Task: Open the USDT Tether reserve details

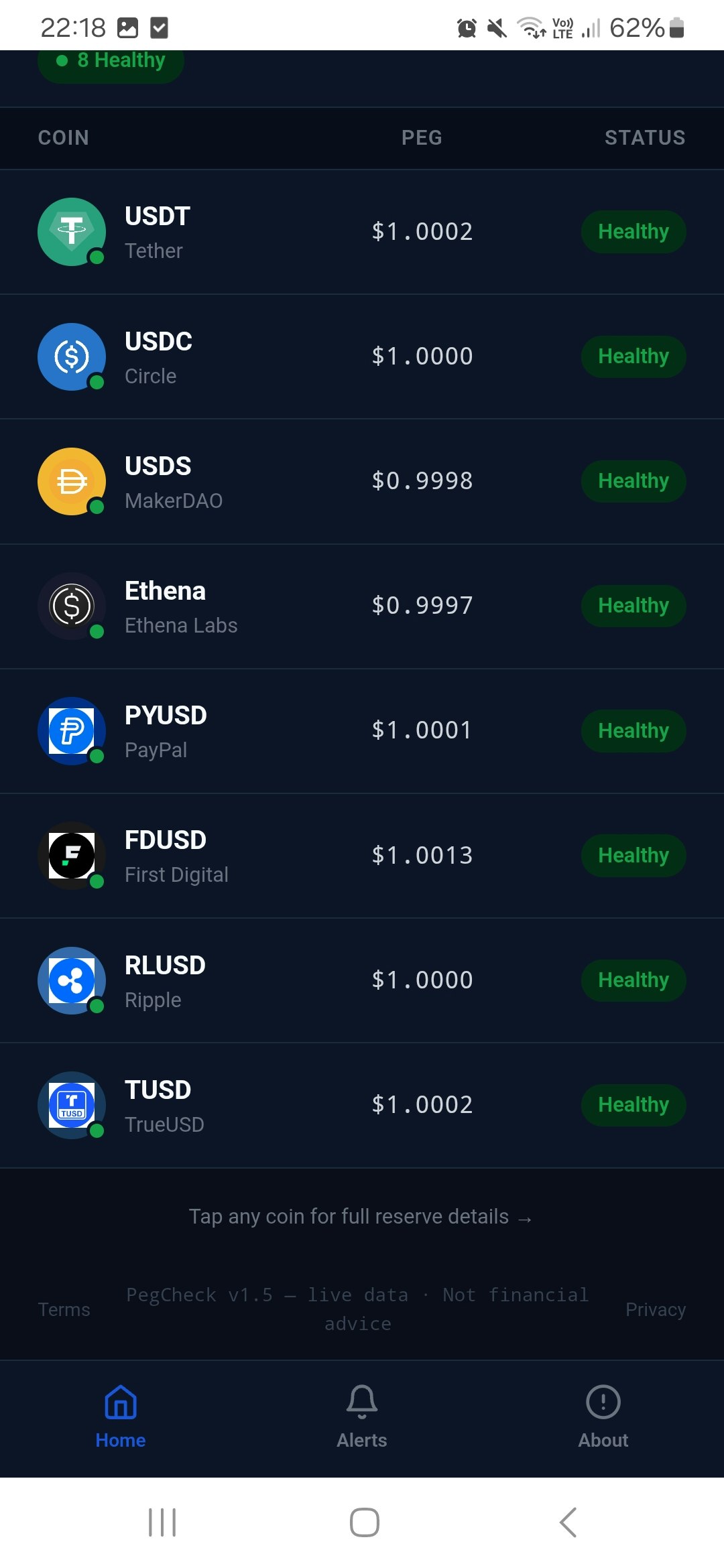Action: pos(362,232)
